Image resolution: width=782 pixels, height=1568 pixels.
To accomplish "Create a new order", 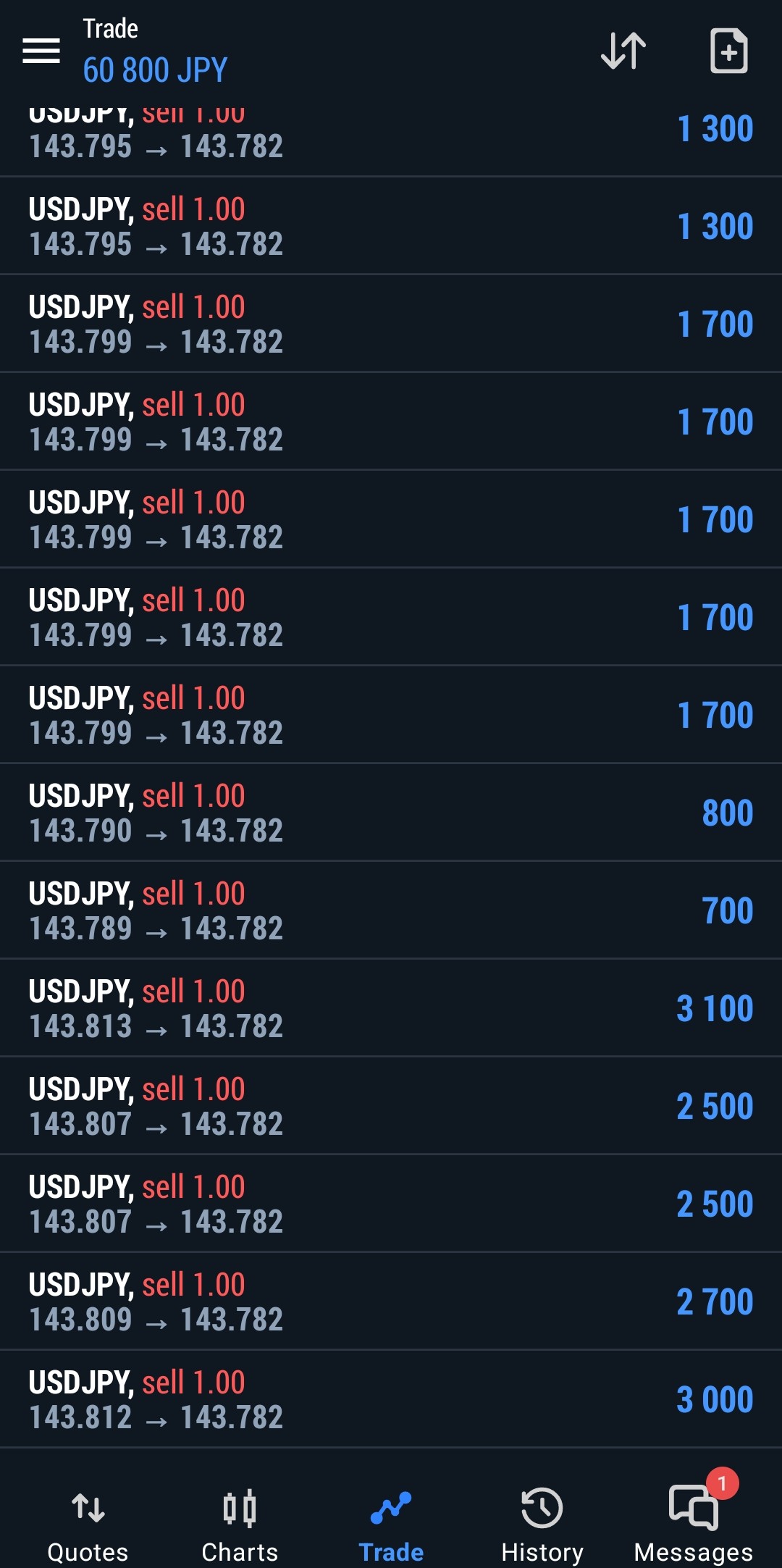I will tap(728, 51).
